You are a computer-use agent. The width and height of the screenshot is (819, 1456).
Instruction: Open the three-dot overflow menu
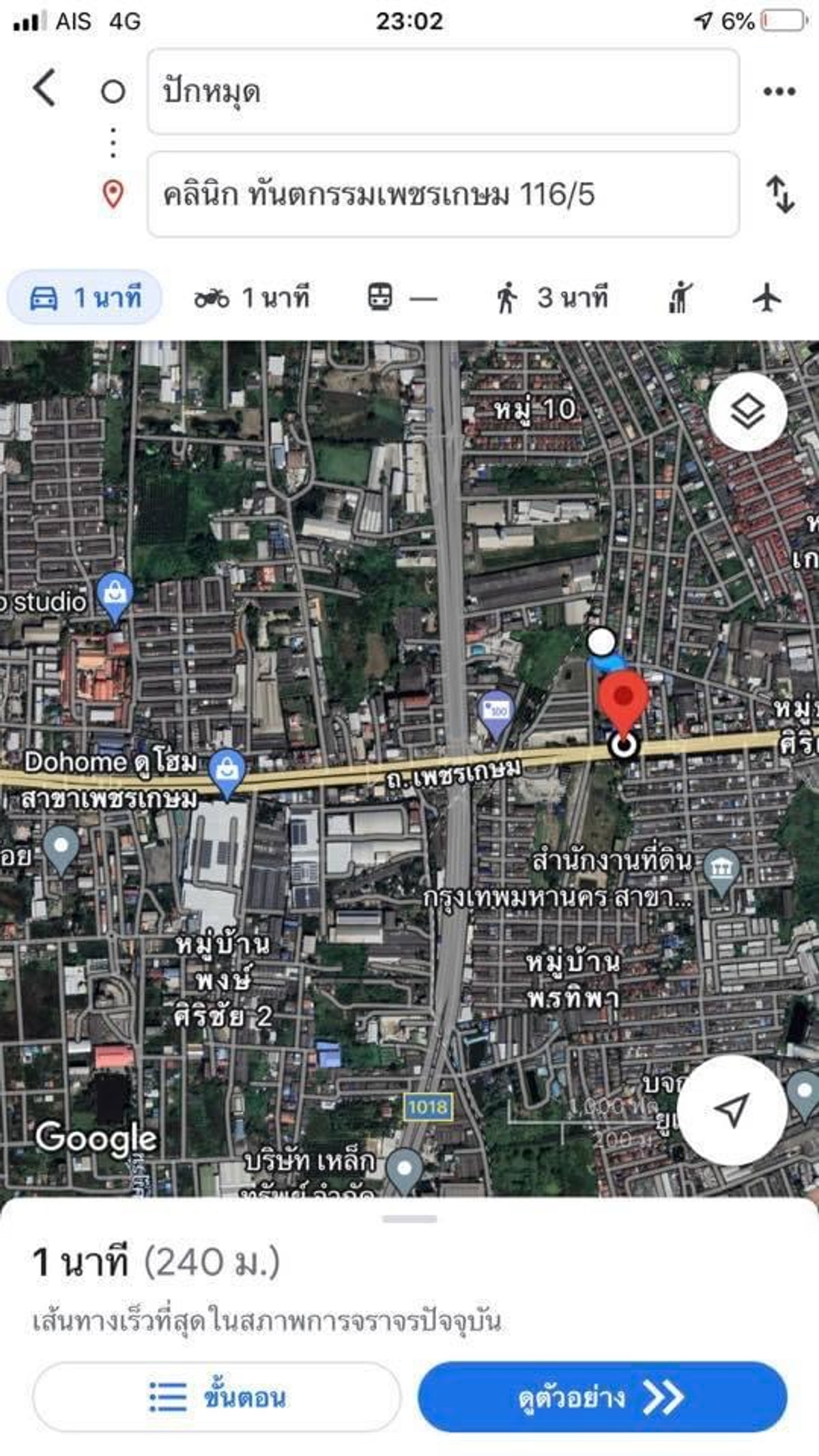pos(779,91)
